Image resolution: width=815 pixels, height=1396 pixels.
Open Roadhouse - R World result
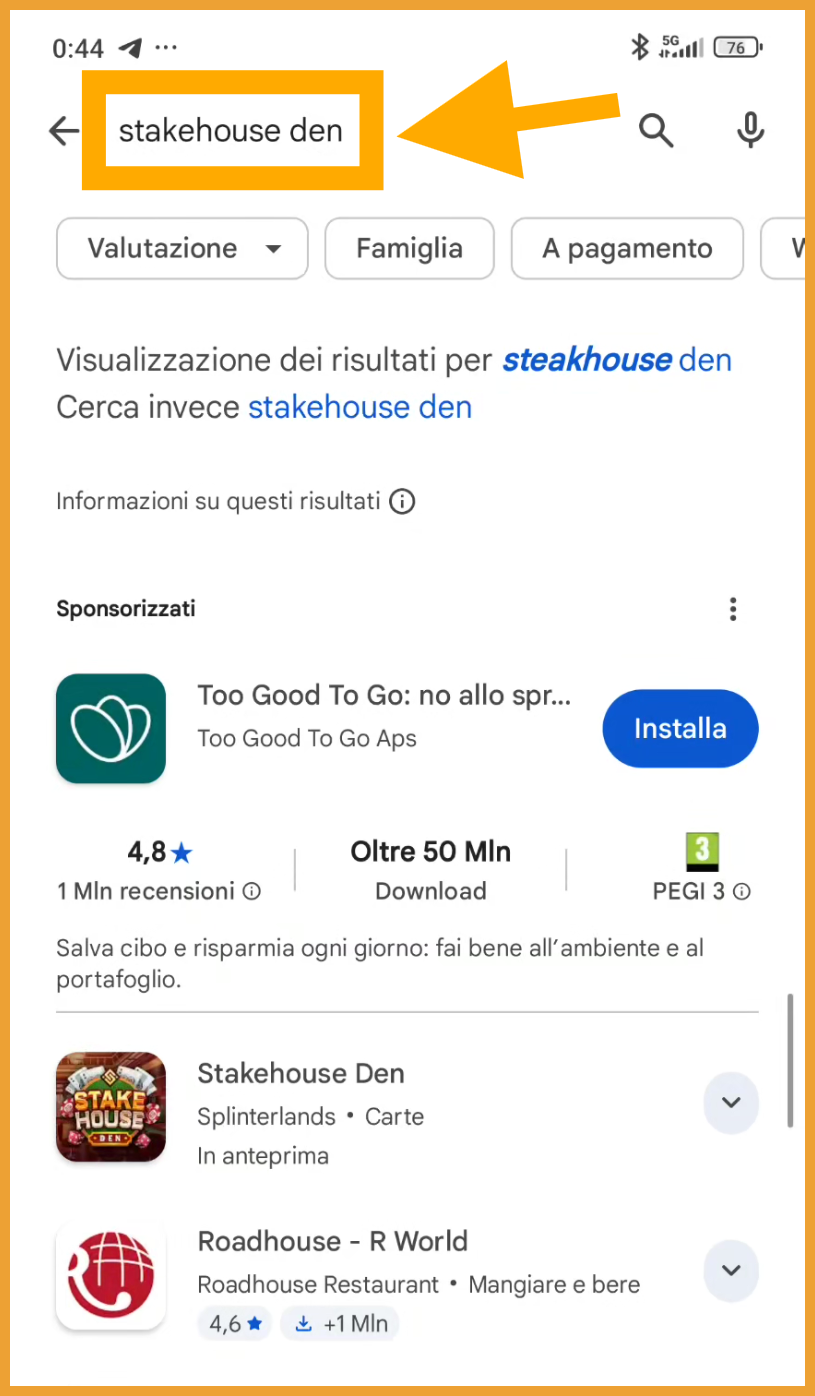[332, 1242]
